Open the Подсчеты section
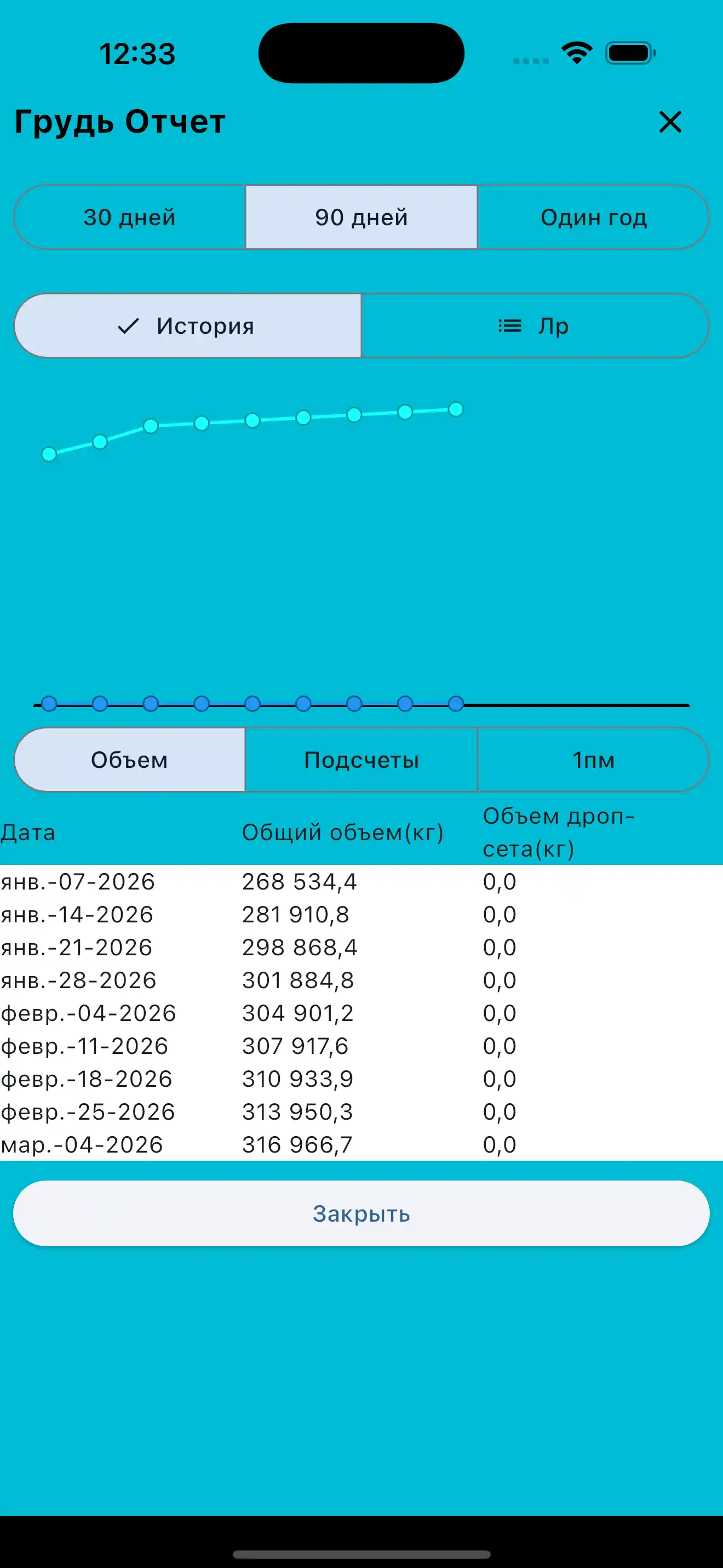Viewport: 723px width, 1568px height. coord(361,759)
